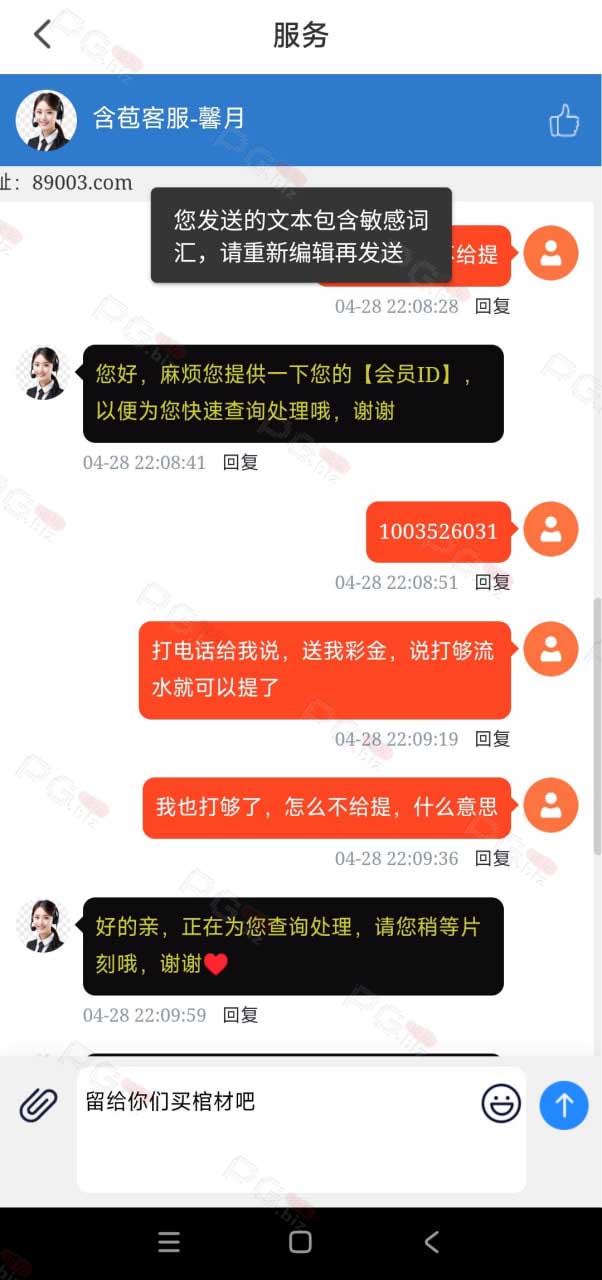This screenshot has height=1280, width=602.
Task: Tap 回复 under the 22:08:28 message
Action: pos(493,306)
